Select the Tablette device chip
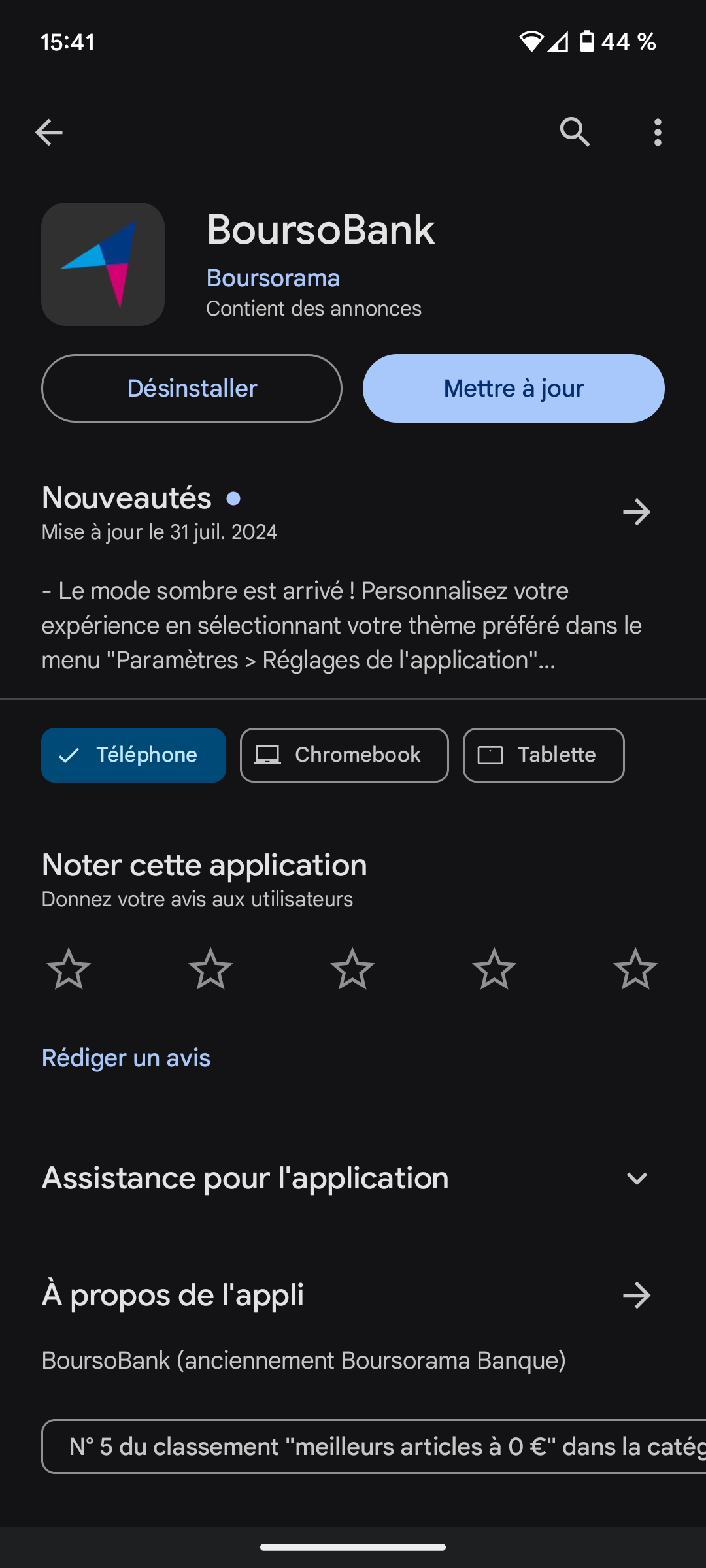The width and height of the screenshot is (706, 1568). [x=544, y=755]
